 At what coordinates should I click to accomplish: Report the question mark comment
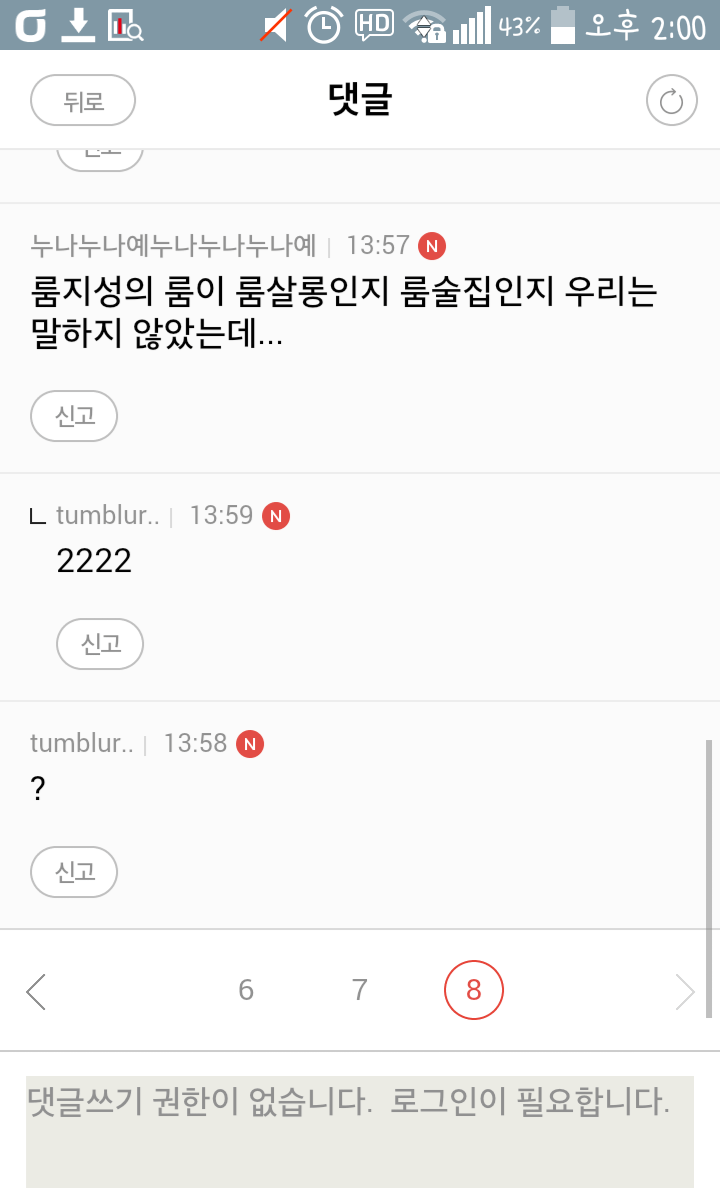[x=74, y=872]
